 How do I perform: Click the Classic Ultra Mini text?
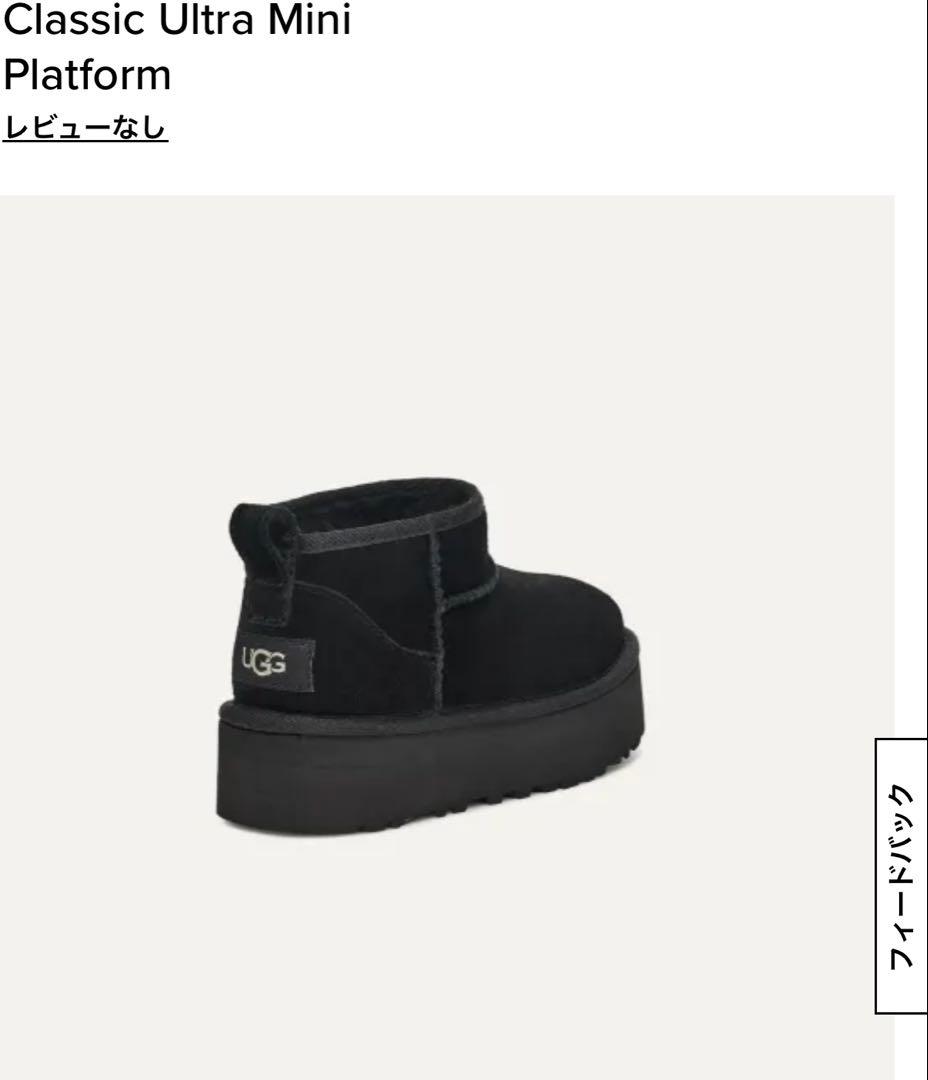tap(175, 18)
